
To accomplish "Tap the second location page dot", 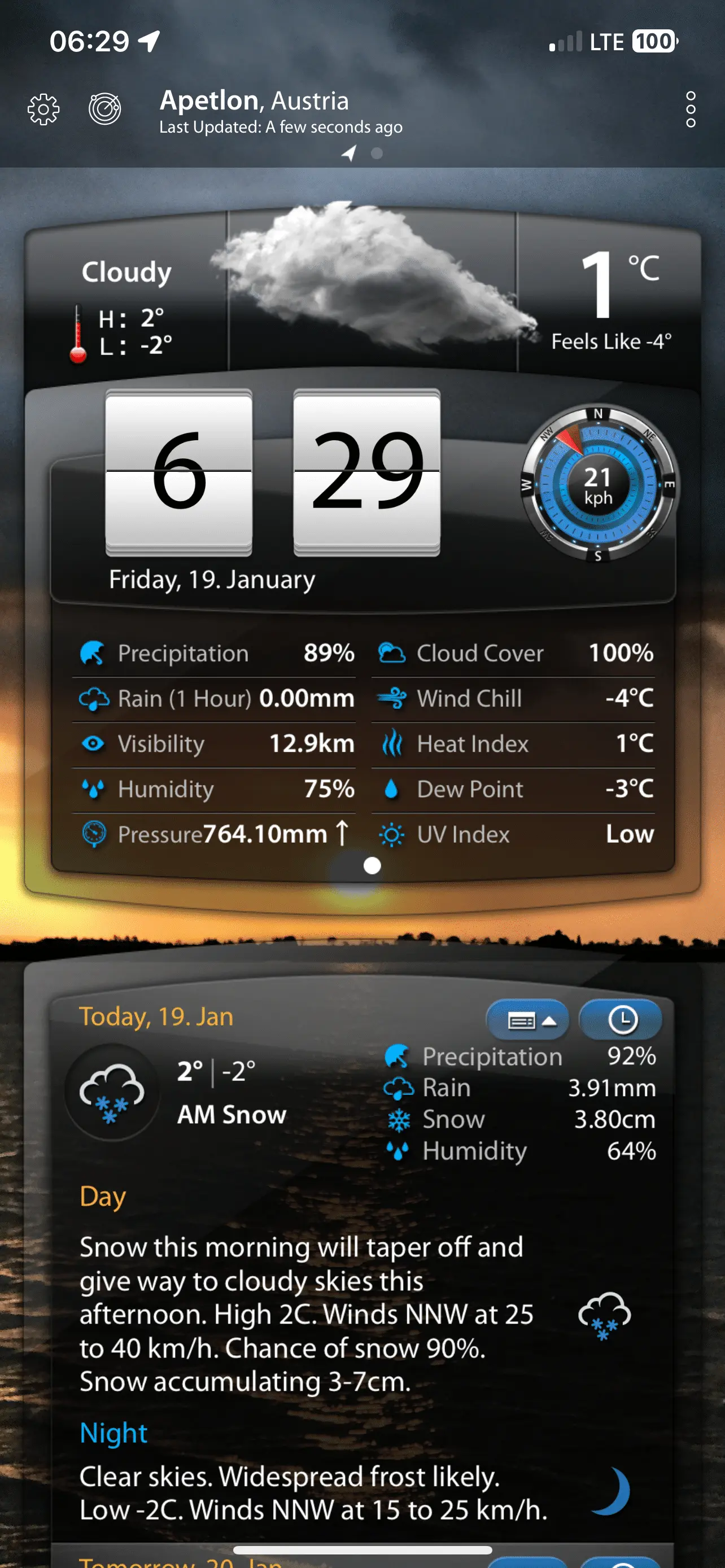I will [x=377, y=154].
